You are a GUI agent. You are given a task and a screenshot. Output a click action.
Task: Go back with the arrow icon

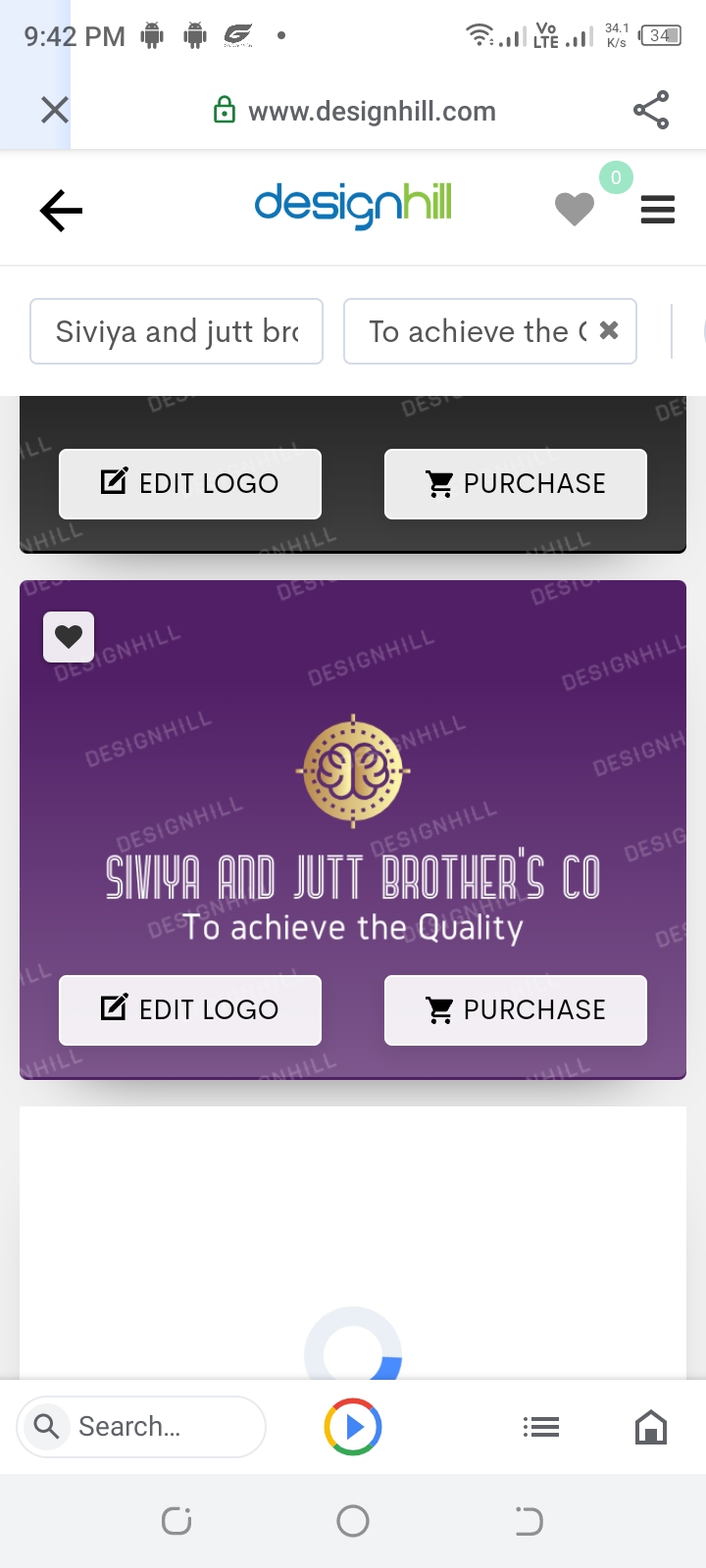pyautogui.click(x=61, y=210)
